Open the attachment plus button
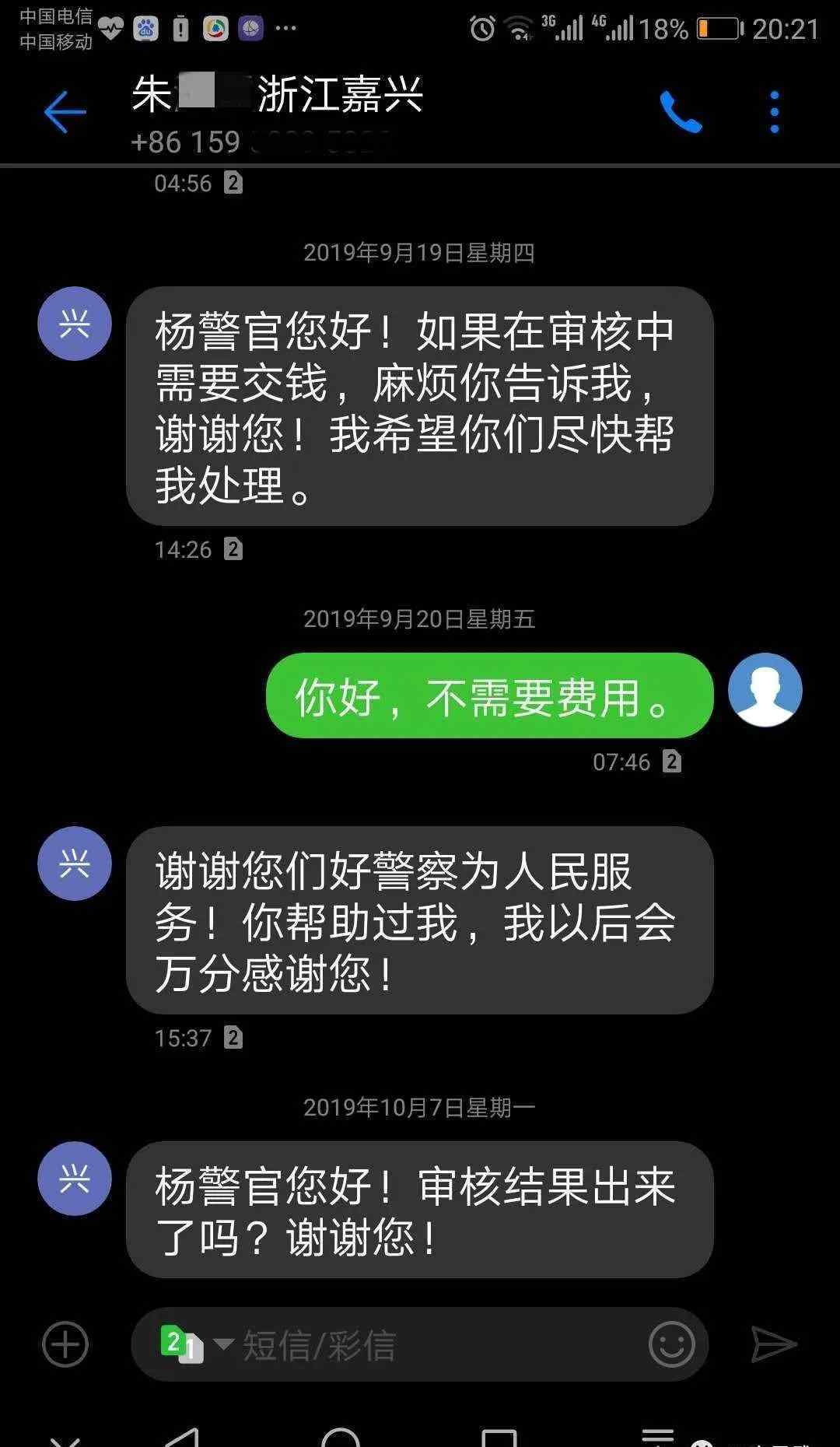The image size is (840, 1447). (x=65, y=1344)
